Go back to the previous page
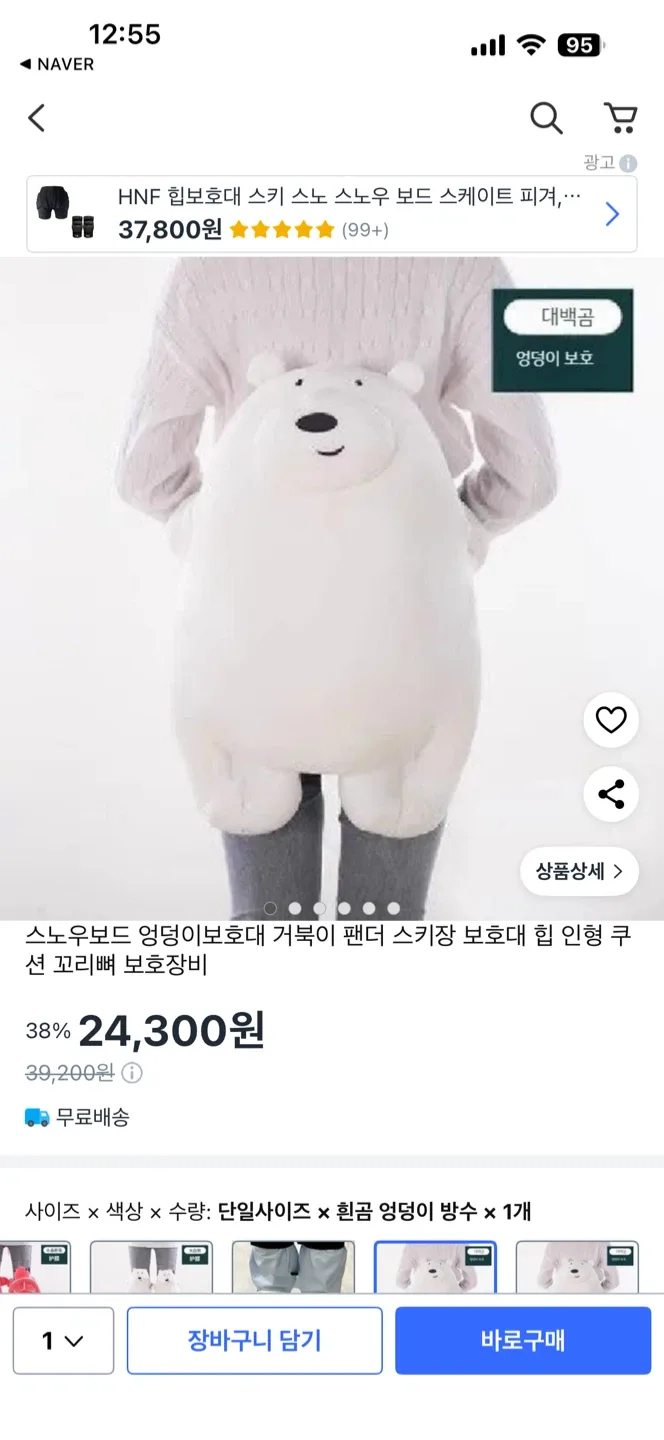Viewport: 664px width, 1440px height. [x=37, y=118]
